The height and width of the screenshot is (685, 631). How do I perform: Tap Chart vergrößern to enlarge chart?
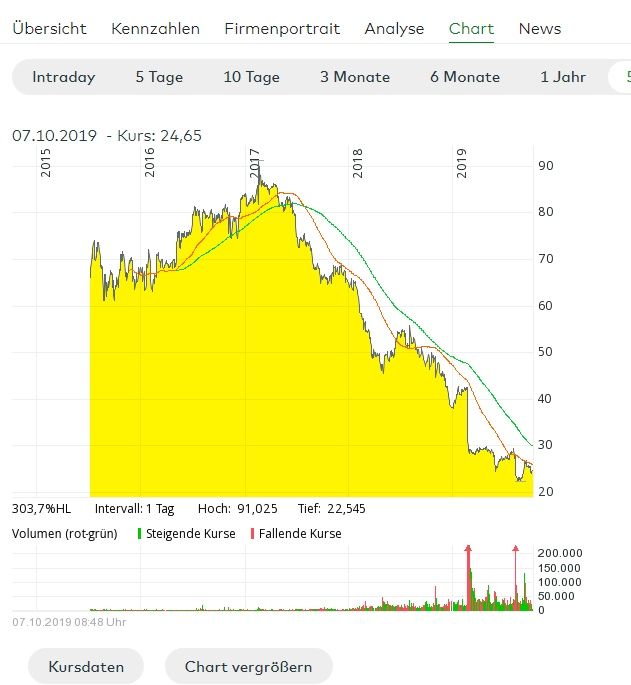pos(248,666)
